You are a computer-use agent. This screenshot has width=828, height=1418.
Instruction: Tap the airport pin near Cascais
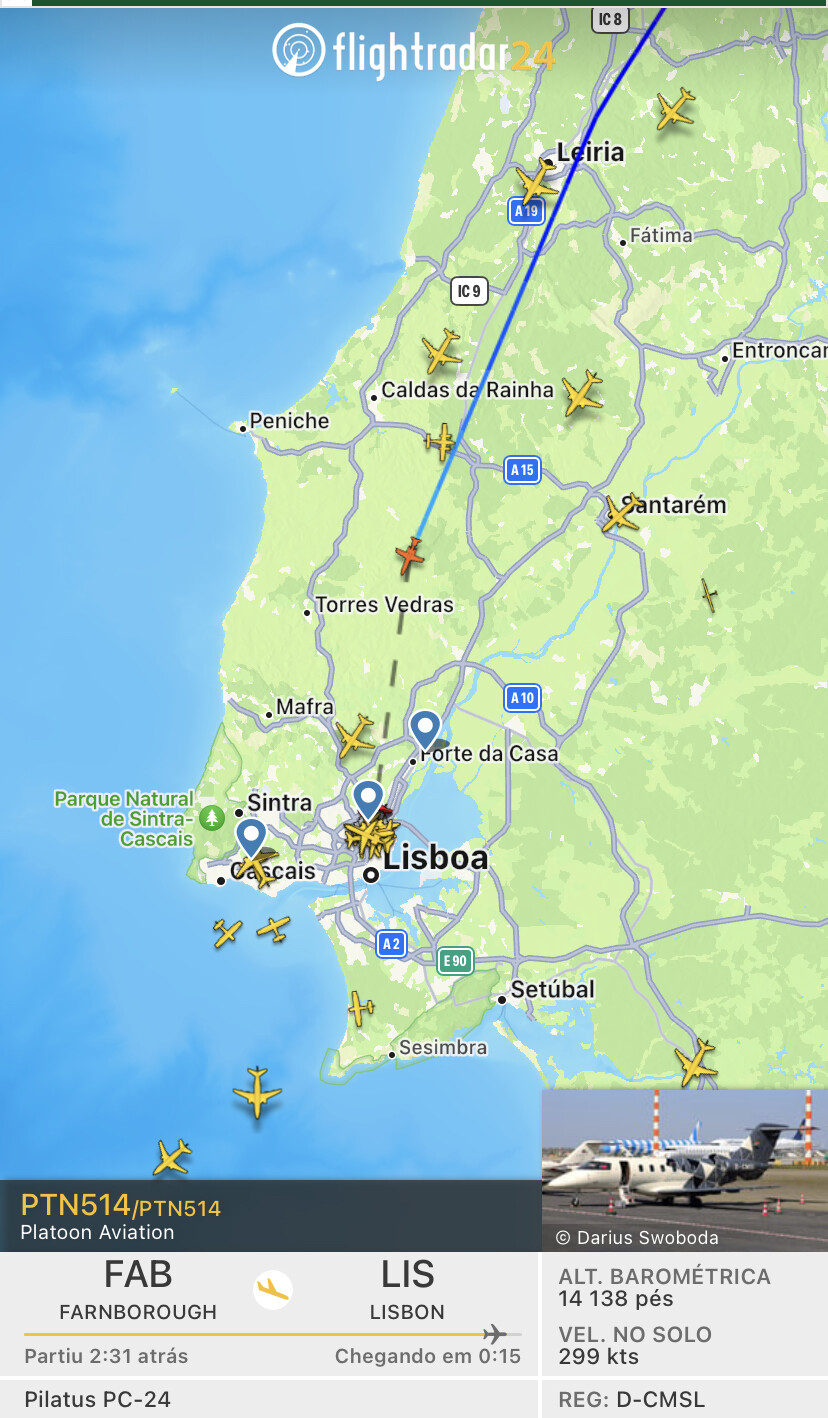[x=250, y=837]
